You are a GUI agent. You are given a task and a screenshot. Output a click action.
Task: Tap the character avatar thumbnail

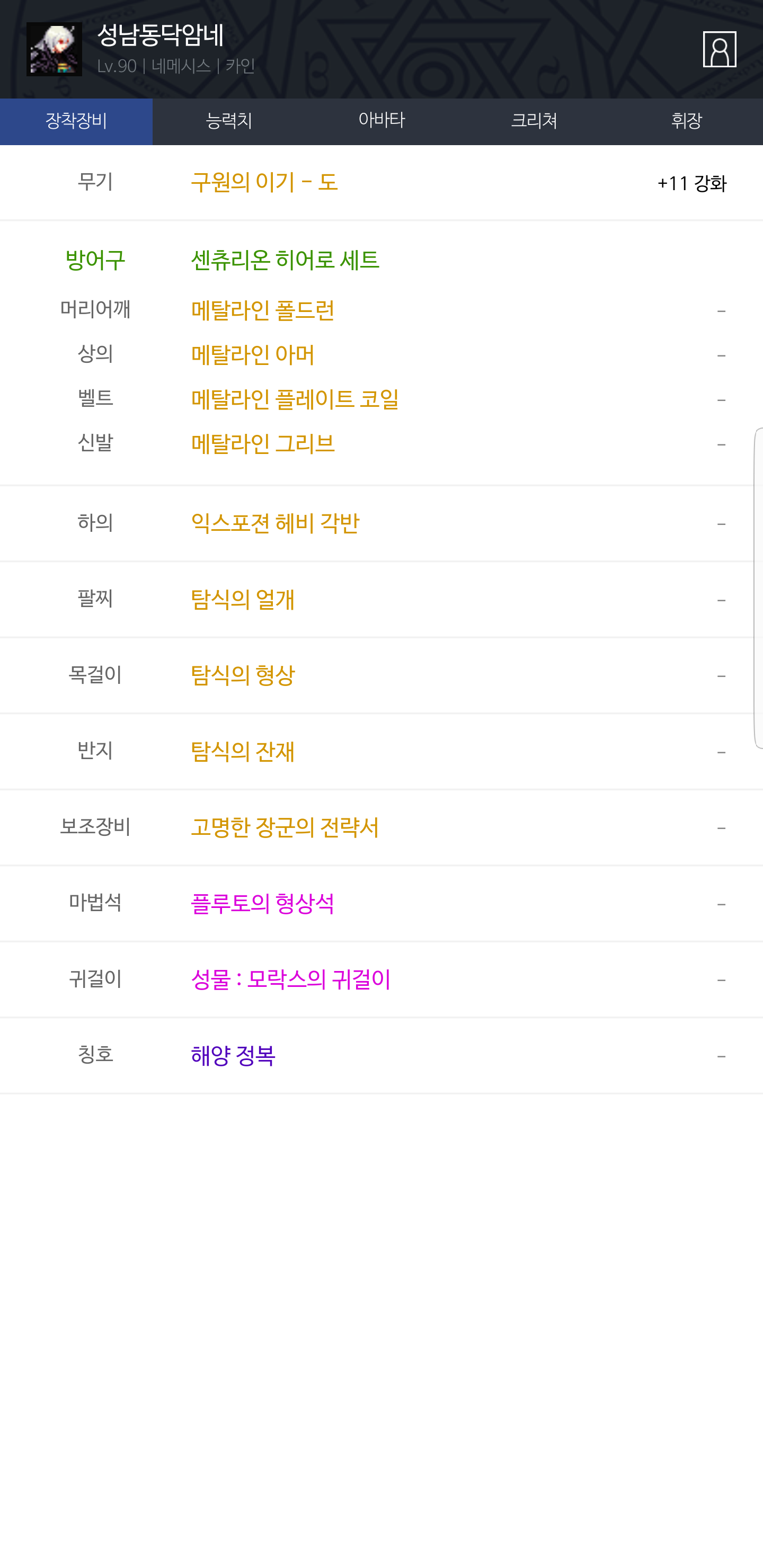[54, 49]
